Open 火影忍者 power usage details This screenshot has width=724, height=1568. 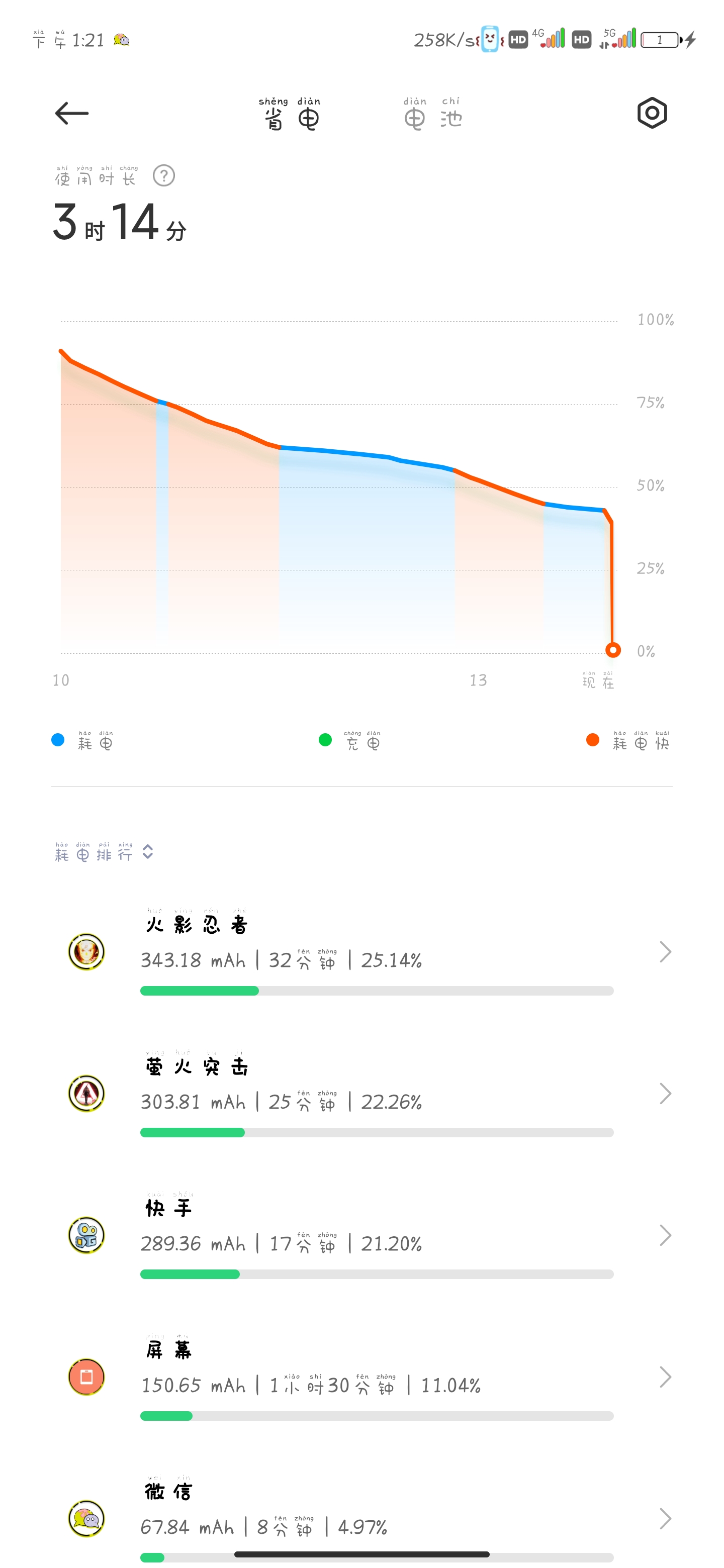point(361,952)
